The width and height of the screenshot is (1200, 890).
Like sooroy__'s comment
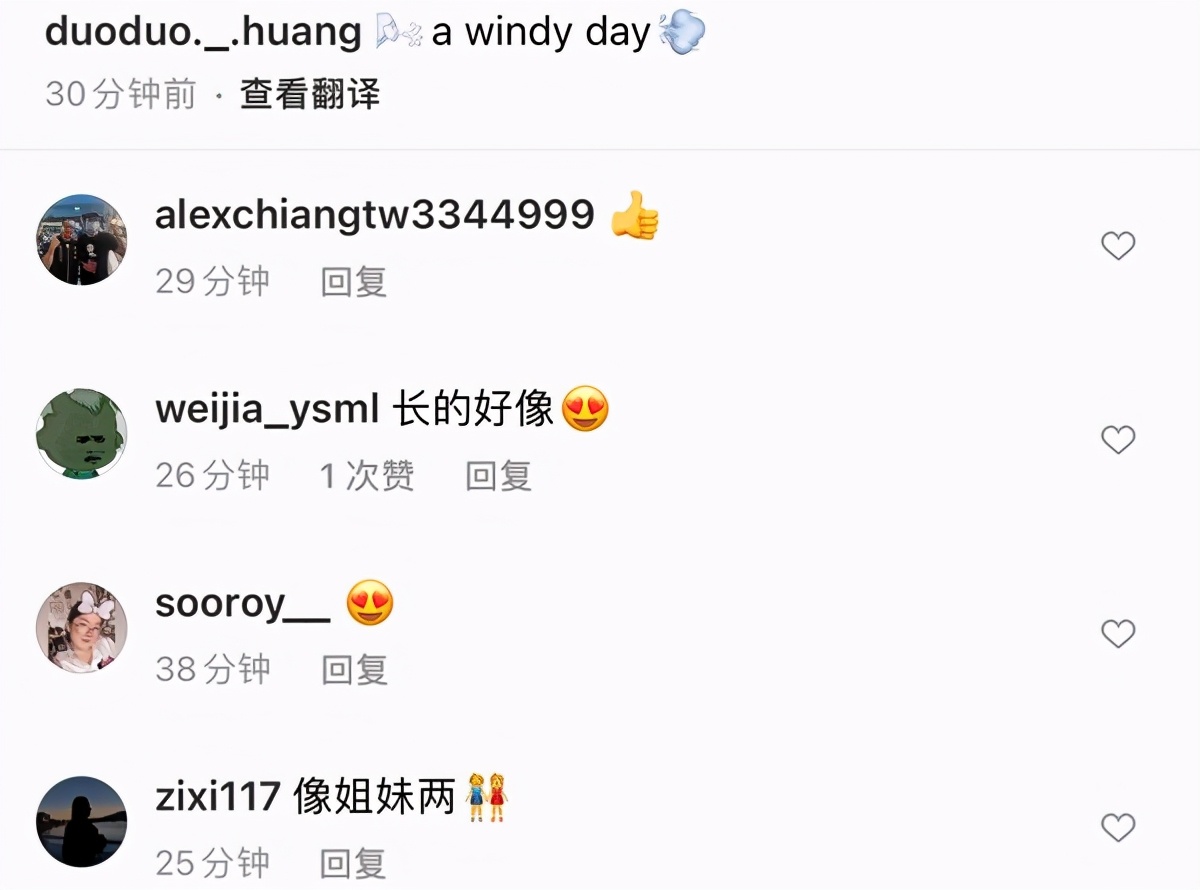coord(1118,633)
